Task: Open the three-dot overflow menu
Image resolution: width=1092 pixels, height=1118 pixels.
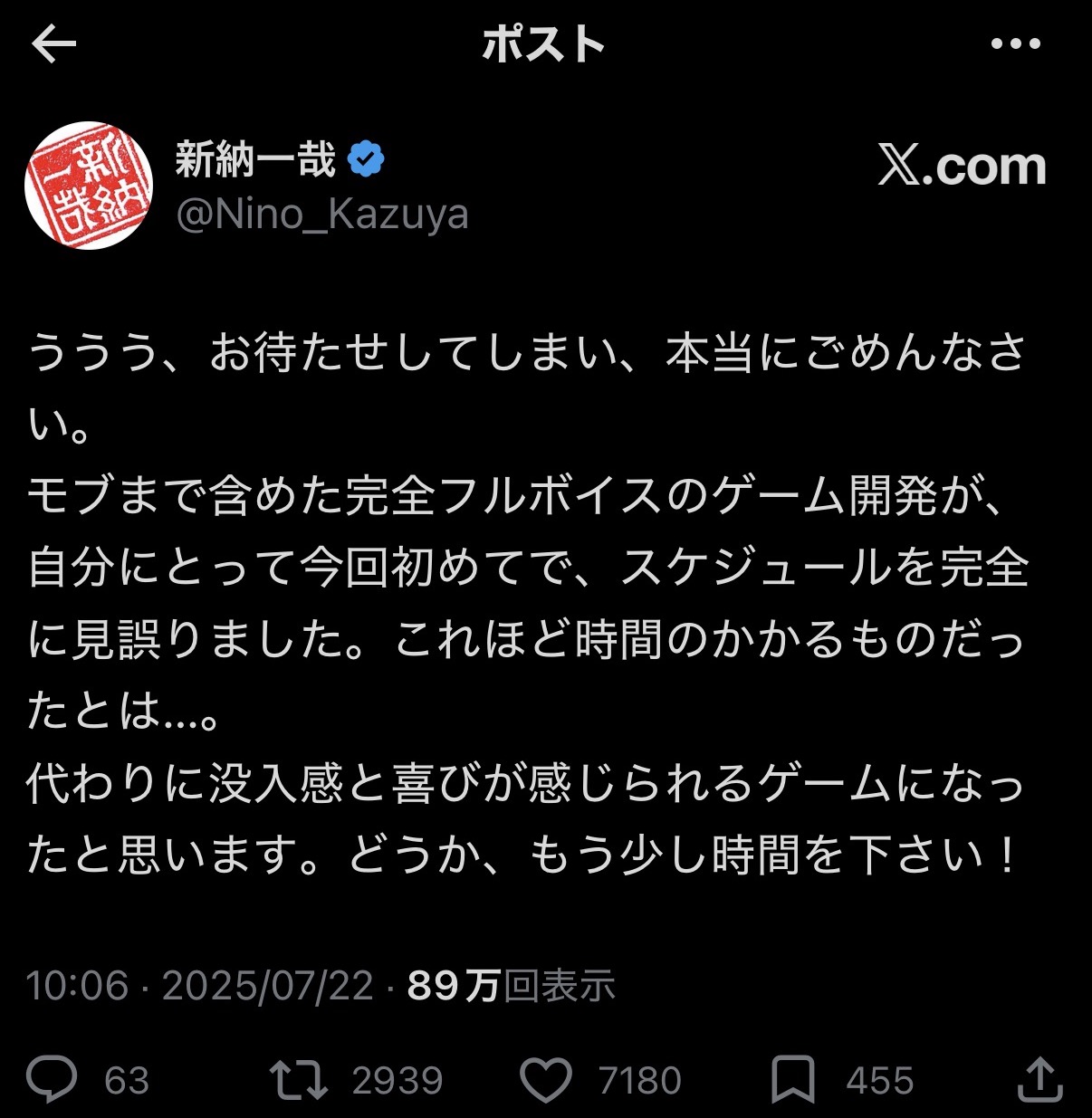Action: 1015,44
